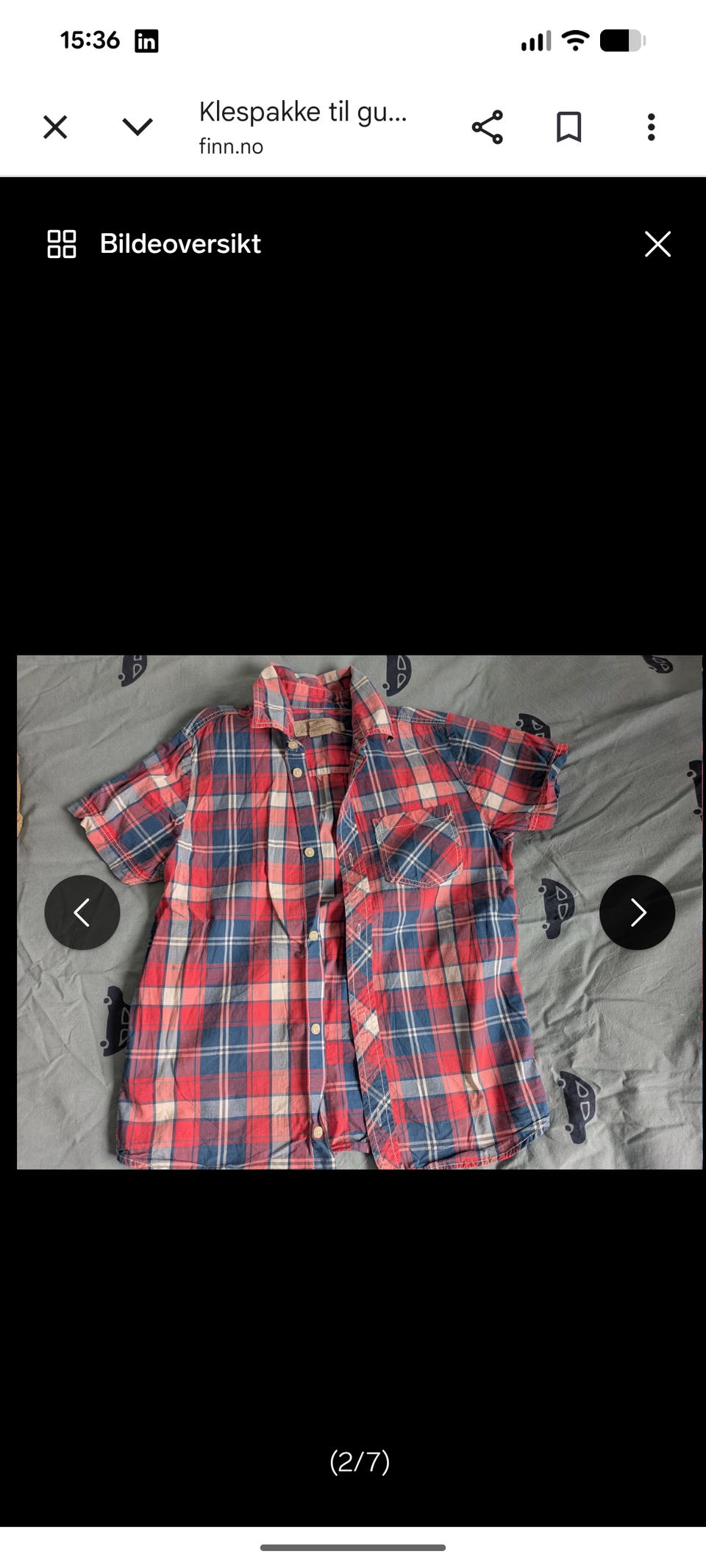
Task: Close the image gallery viewer
Action: pyautogui.click(x=657, y=244)
